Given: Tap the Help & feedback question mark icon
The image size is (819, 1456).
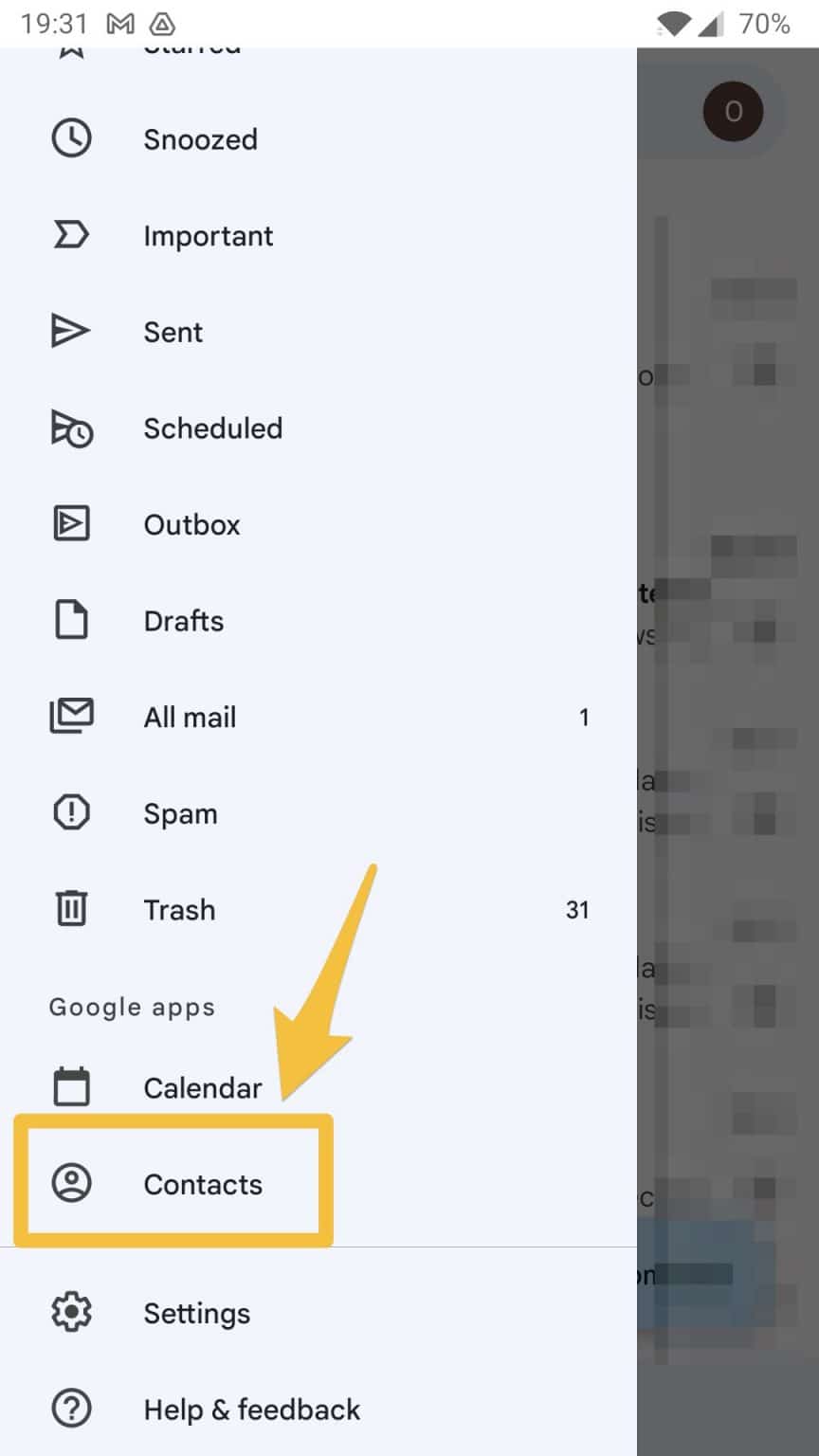Looking at the screenshot, I should click(x=70, y=1410).
